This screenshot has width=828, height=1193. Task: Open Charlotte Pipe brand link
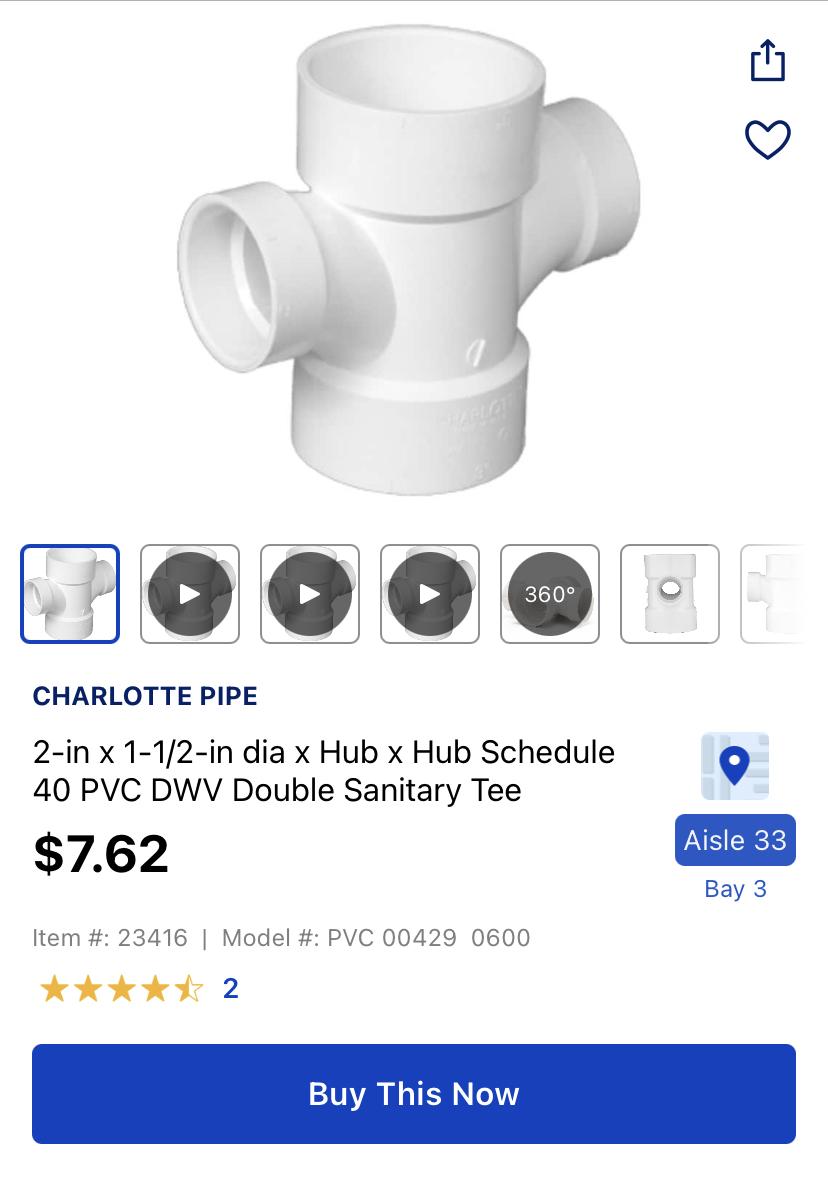145,696
